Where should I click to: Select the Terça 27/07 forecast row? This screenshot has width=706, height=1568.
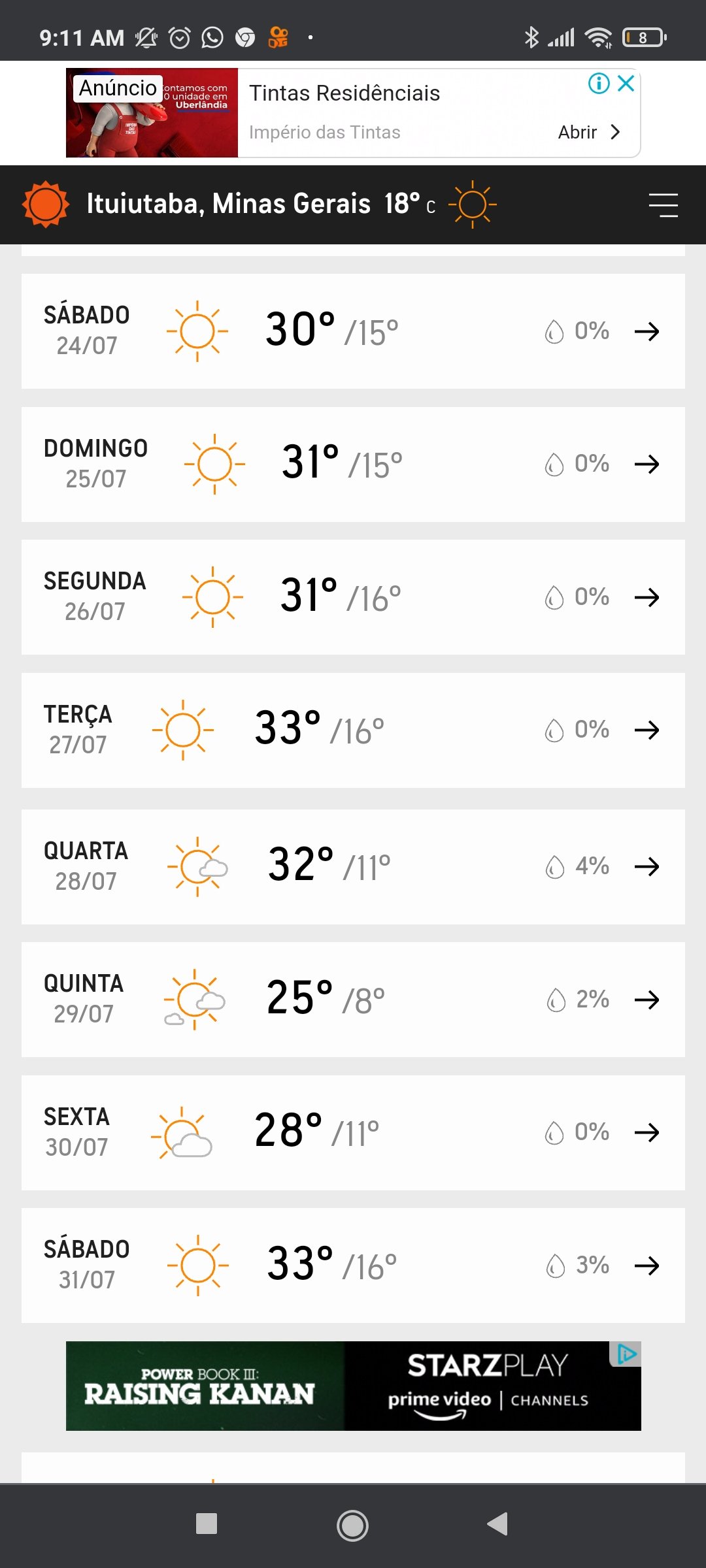click(x=353, y=730)
